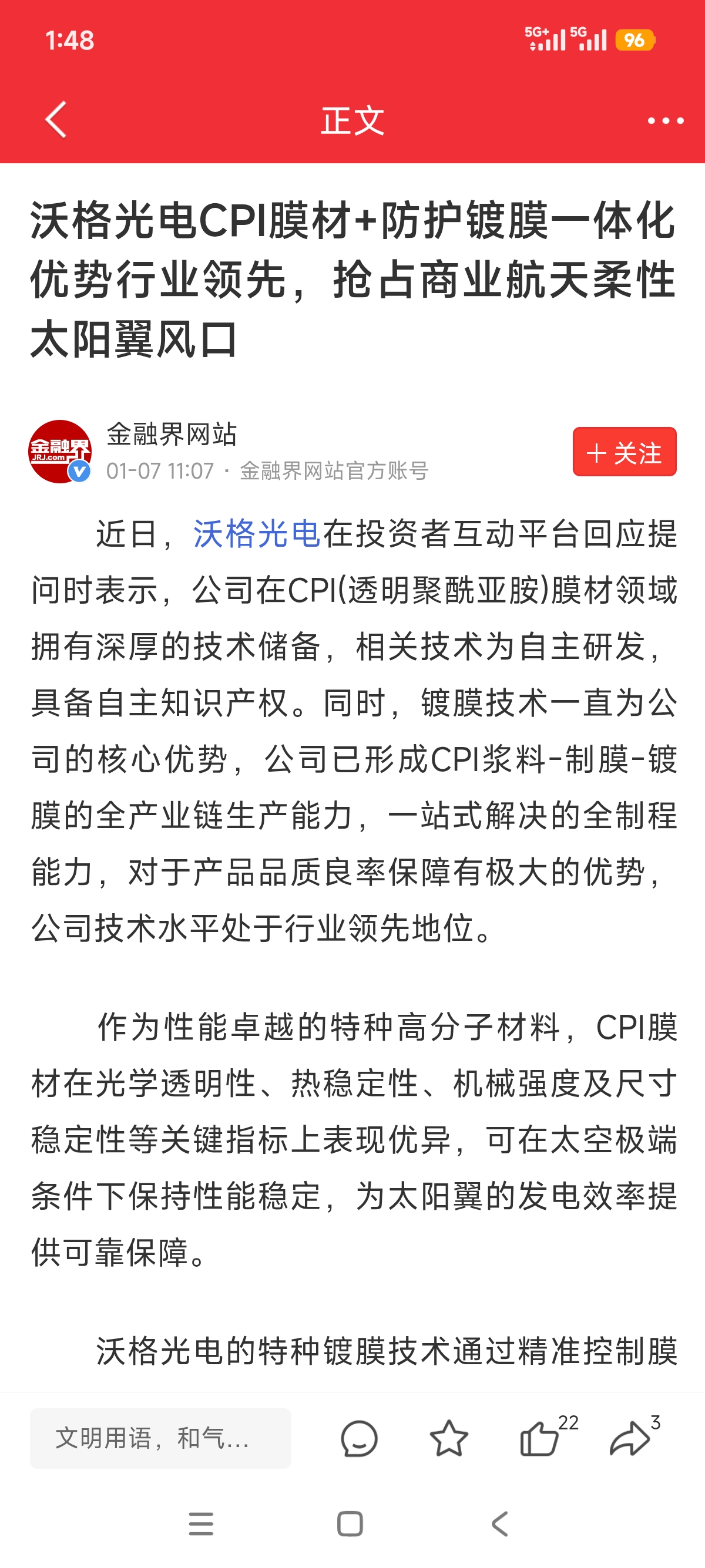The height and width of the screenshot is (1568, 705).
Task: Open the 金融界网站 author avatar
Action: click(61, 452)
